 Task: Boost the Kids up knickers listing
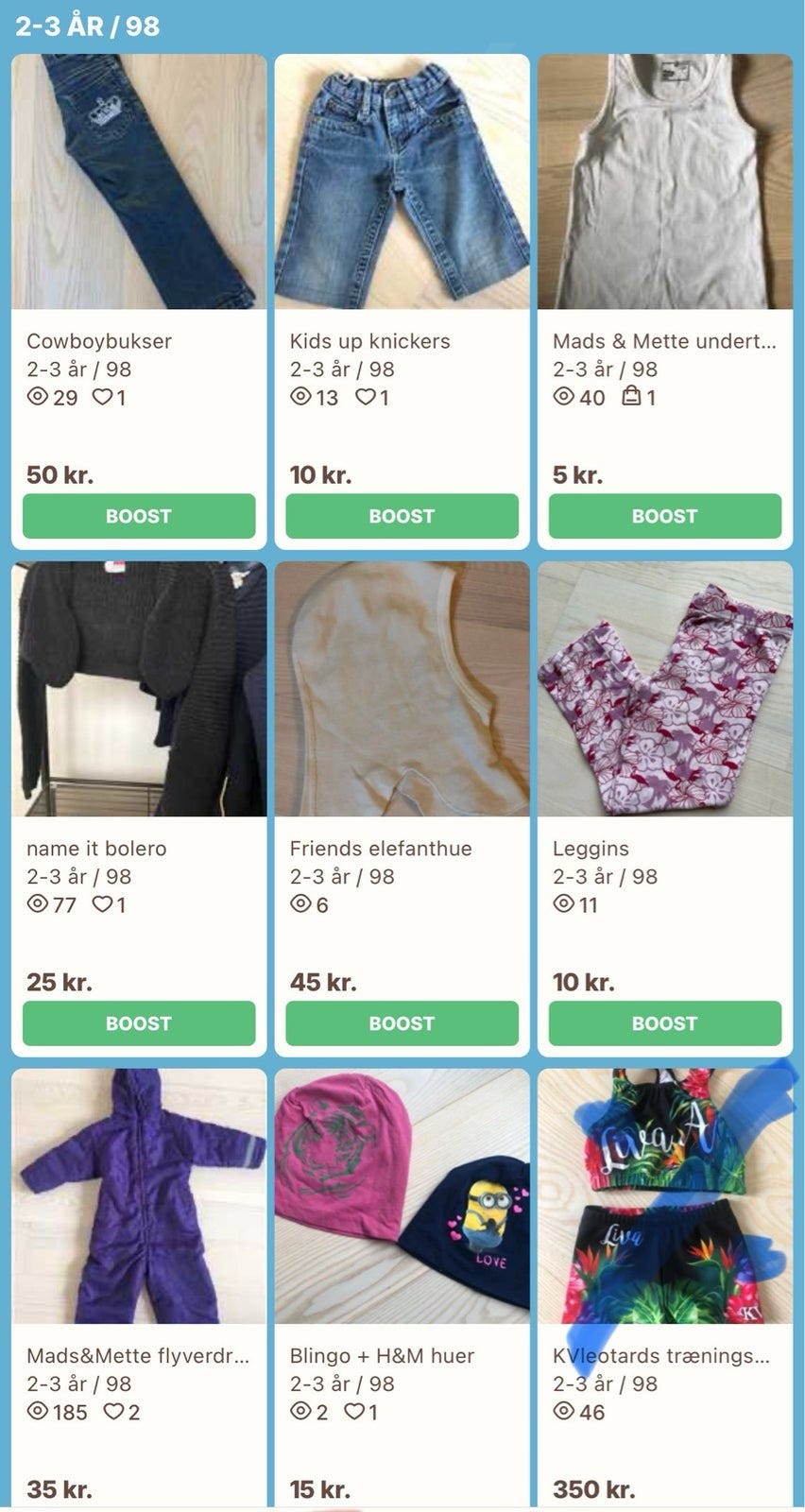click(x=402, y=516)
